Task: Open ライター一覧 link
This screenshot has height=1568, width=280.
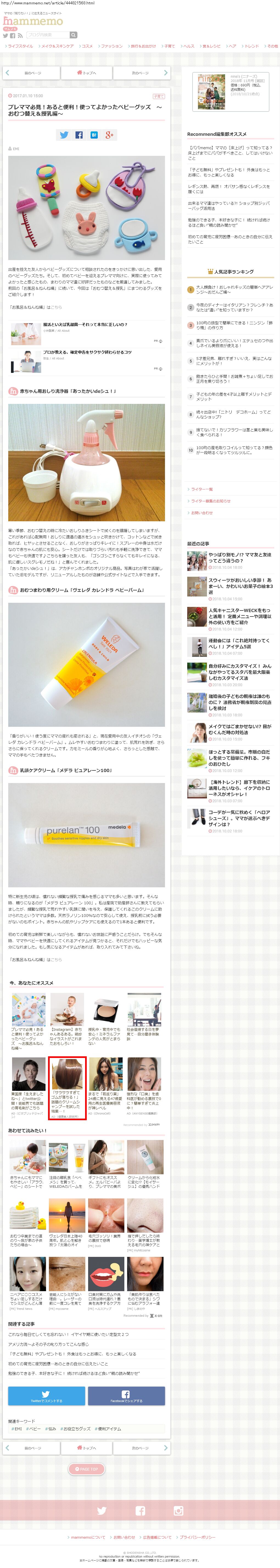Action: point(201,489)
